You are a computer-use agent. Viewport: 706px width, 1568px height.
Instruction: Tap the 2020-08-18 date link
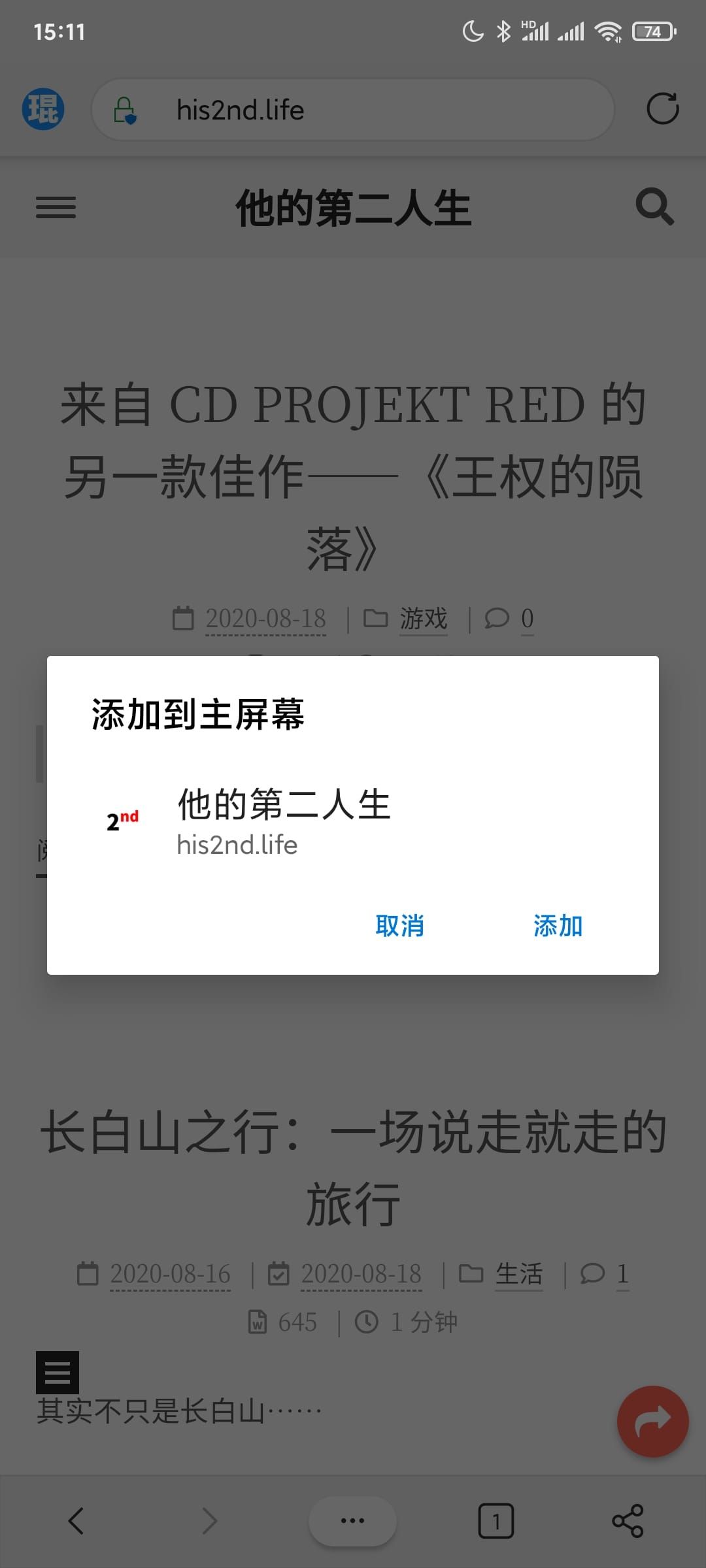pyautogui.click(x=360, y=1273)
